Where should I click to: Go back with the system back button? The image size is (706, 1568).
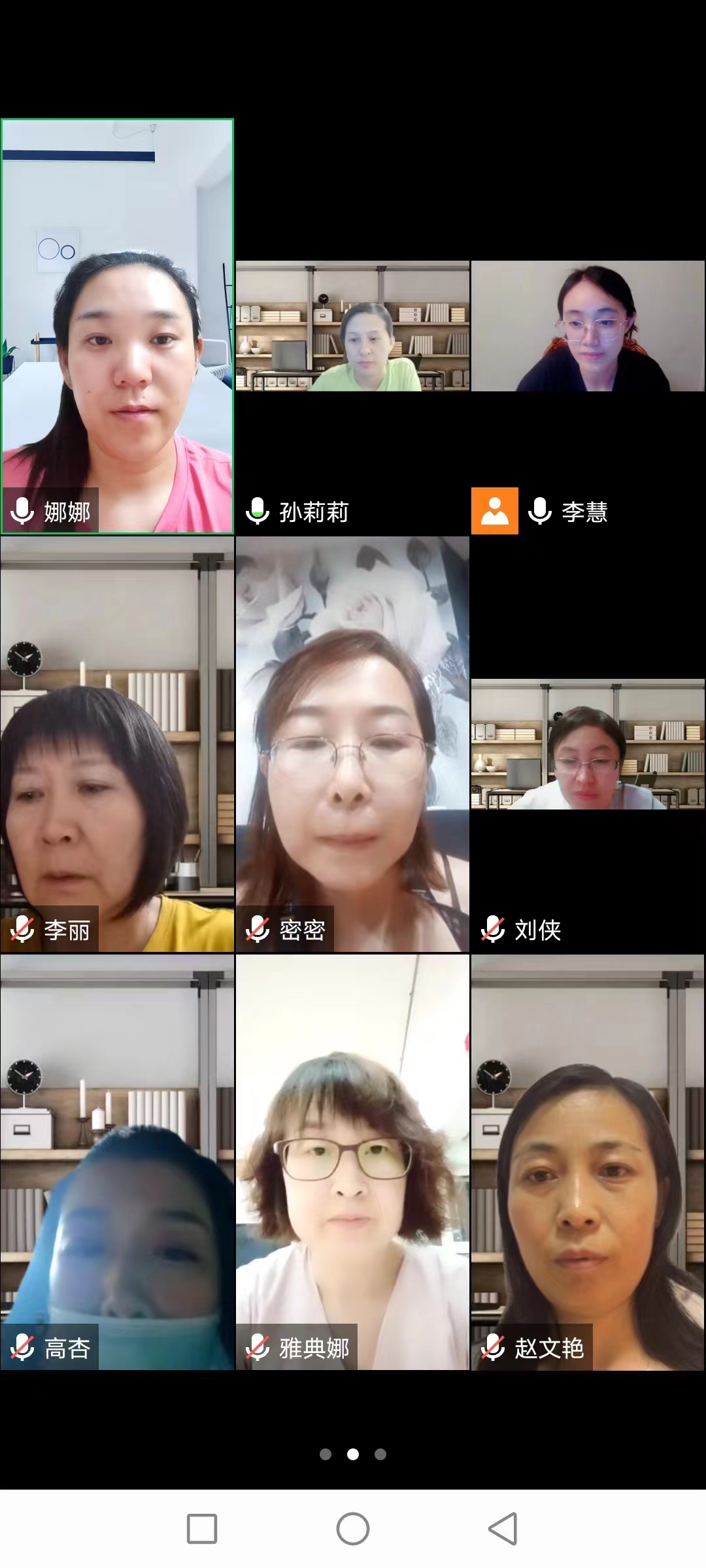coord(503,1529)
